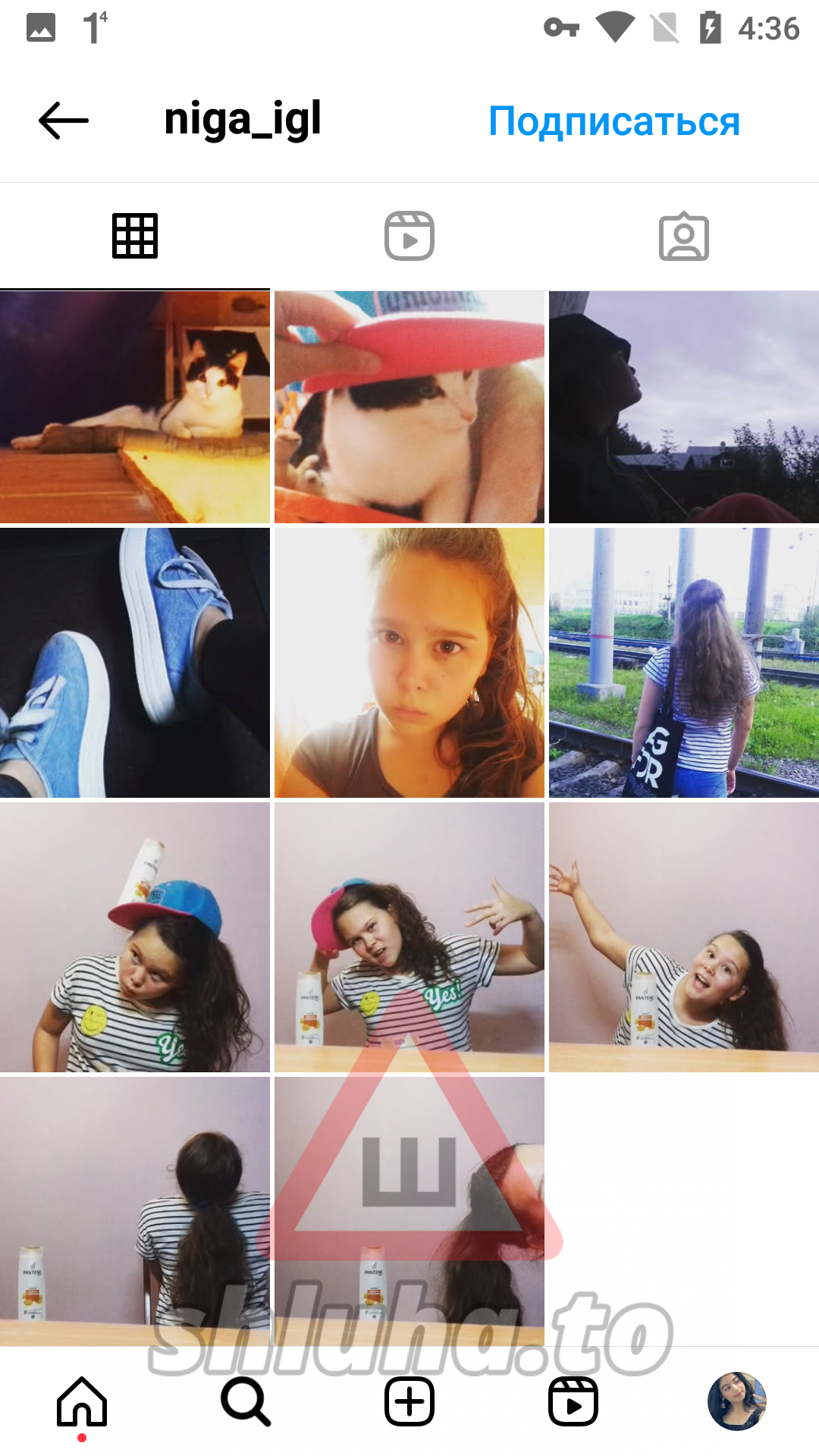819x1456 pixels.
Task: Switch to the Reels tab on the profile
Action: [409, 236]
